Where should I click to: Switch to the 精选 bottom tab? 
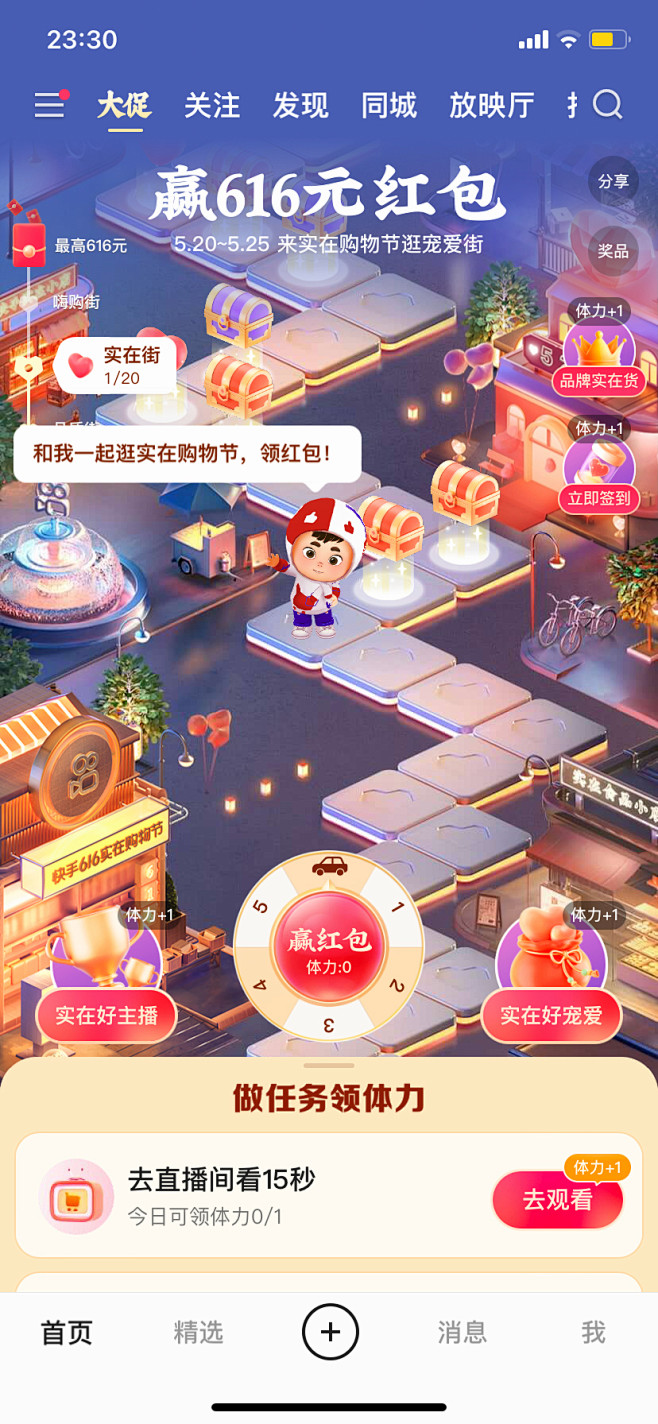198,1332
